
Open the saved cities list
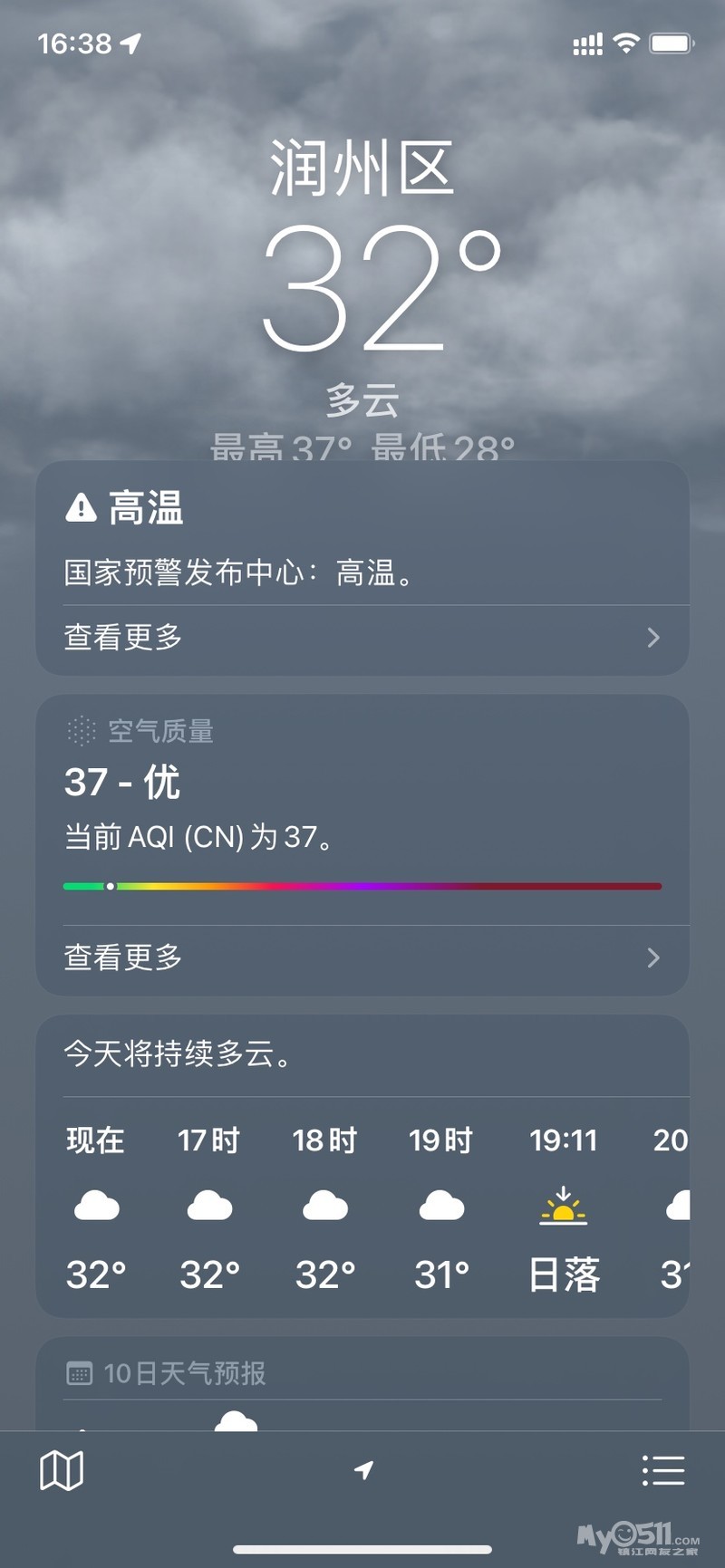662,1470
